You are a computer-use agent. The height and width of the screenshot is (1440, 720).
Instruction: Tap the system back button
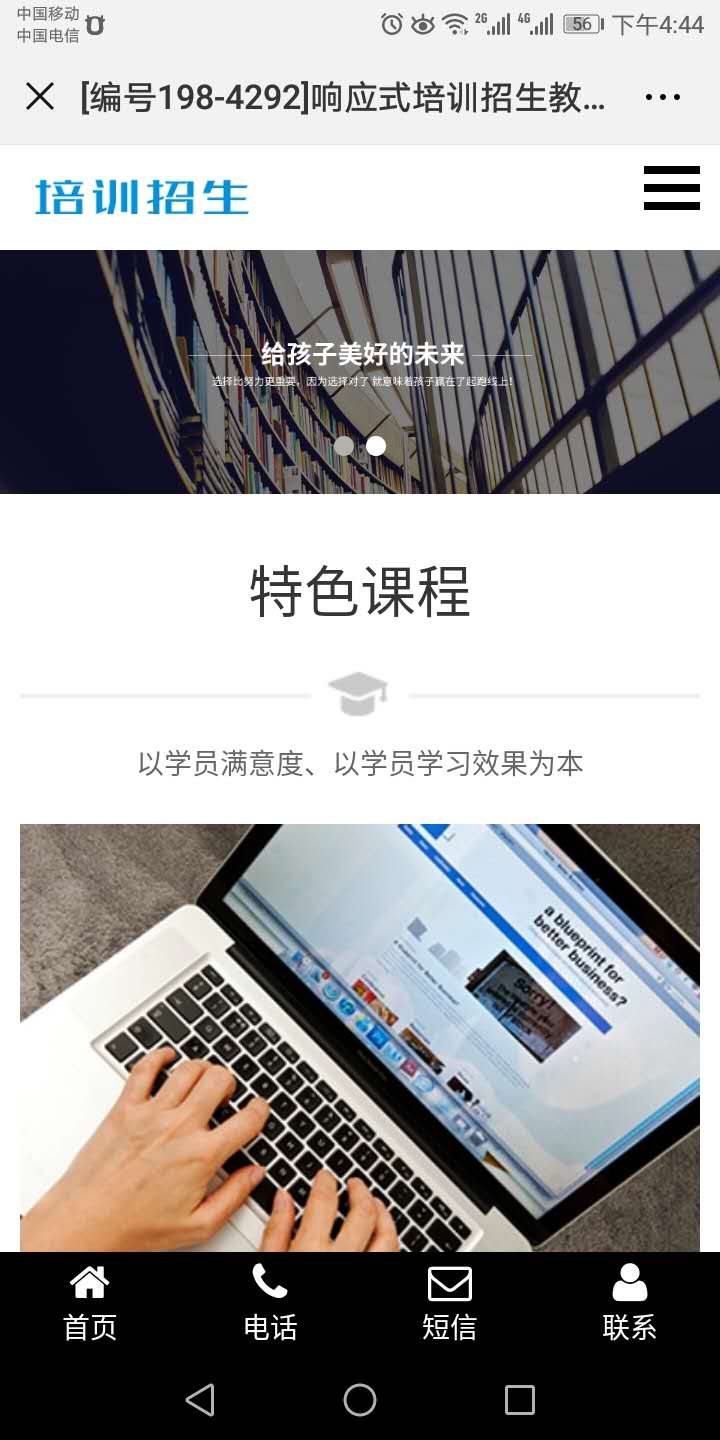pyautogui.click(x=200, y=1399)
